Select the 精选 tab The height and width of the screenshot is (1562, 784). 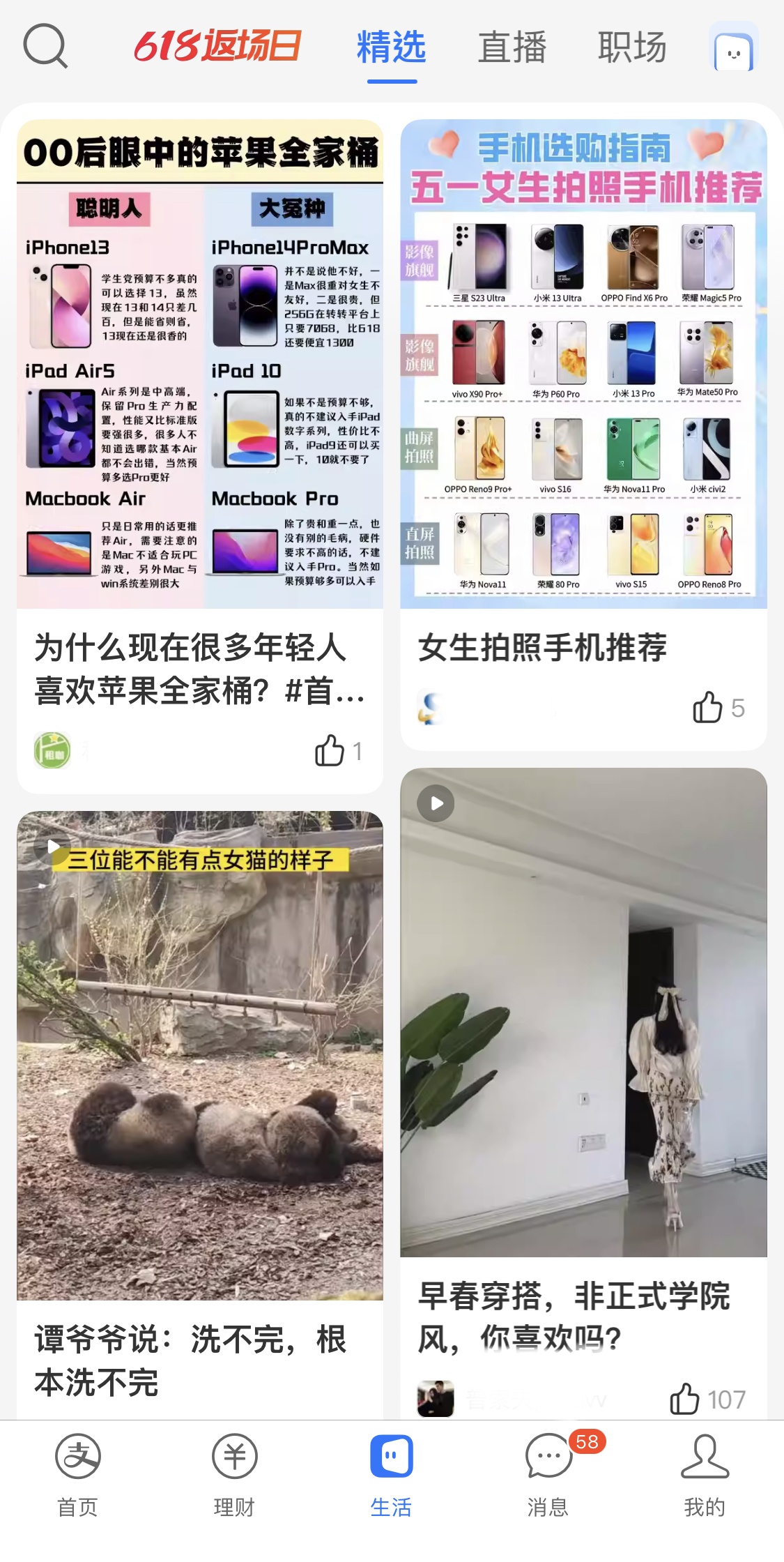pos(392,47)
